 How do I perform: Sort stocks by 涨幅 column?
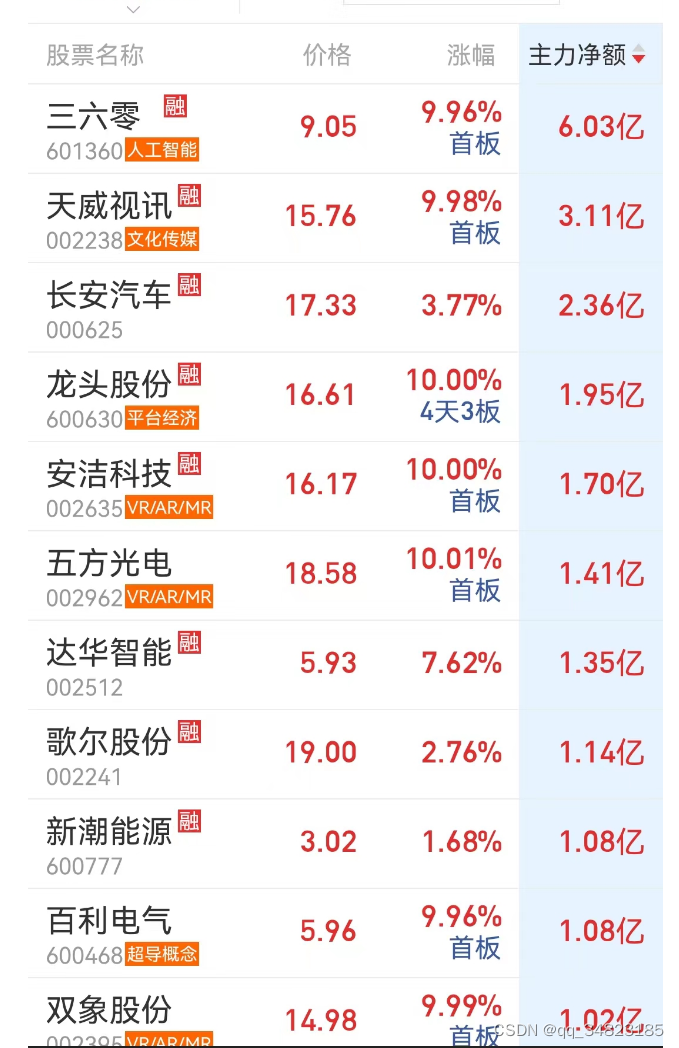tap(470, 55)
